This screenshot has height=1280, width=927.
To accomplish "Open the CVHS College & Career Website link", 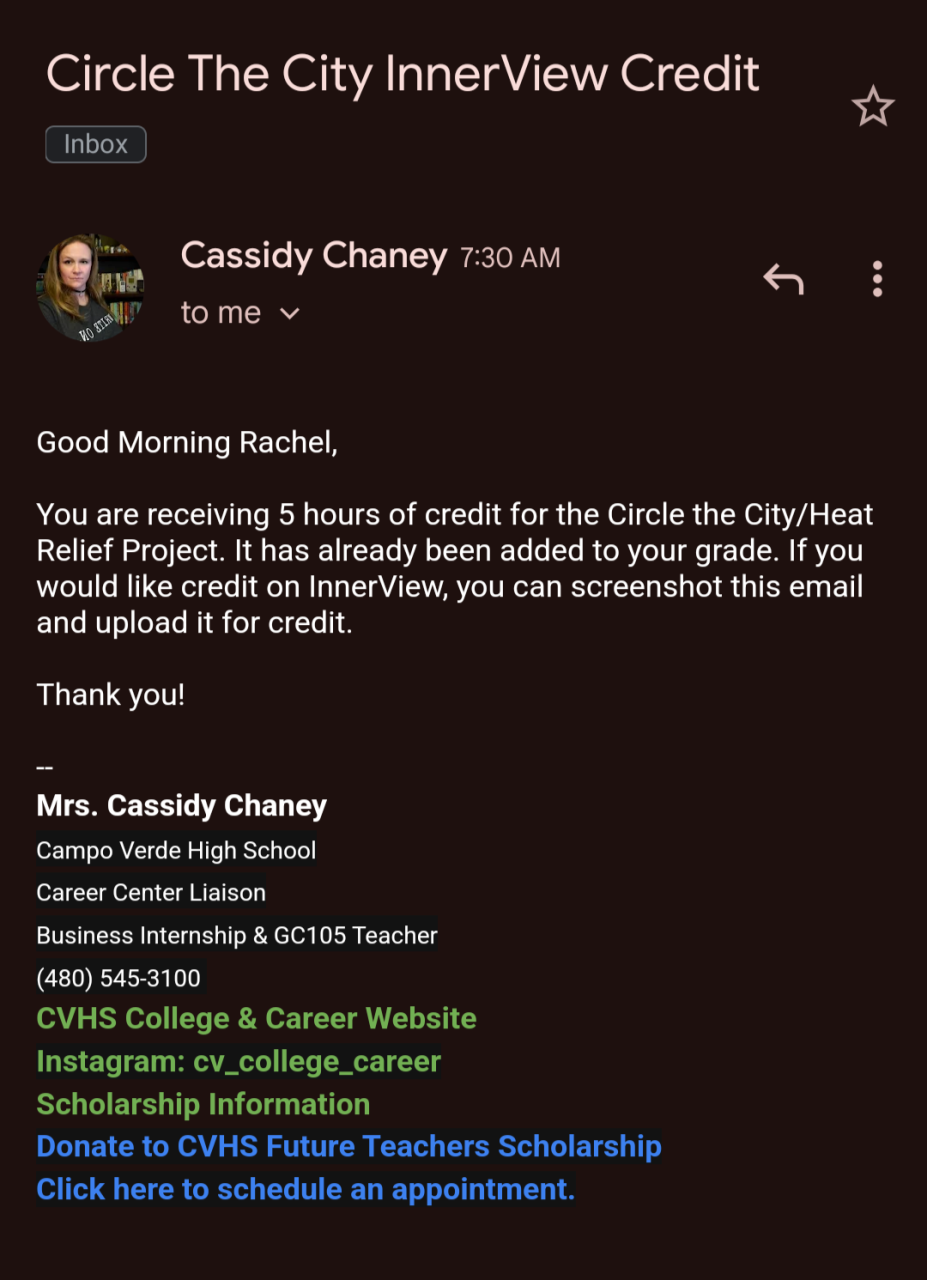I will pyautogui.click(x=256, y=1019).
